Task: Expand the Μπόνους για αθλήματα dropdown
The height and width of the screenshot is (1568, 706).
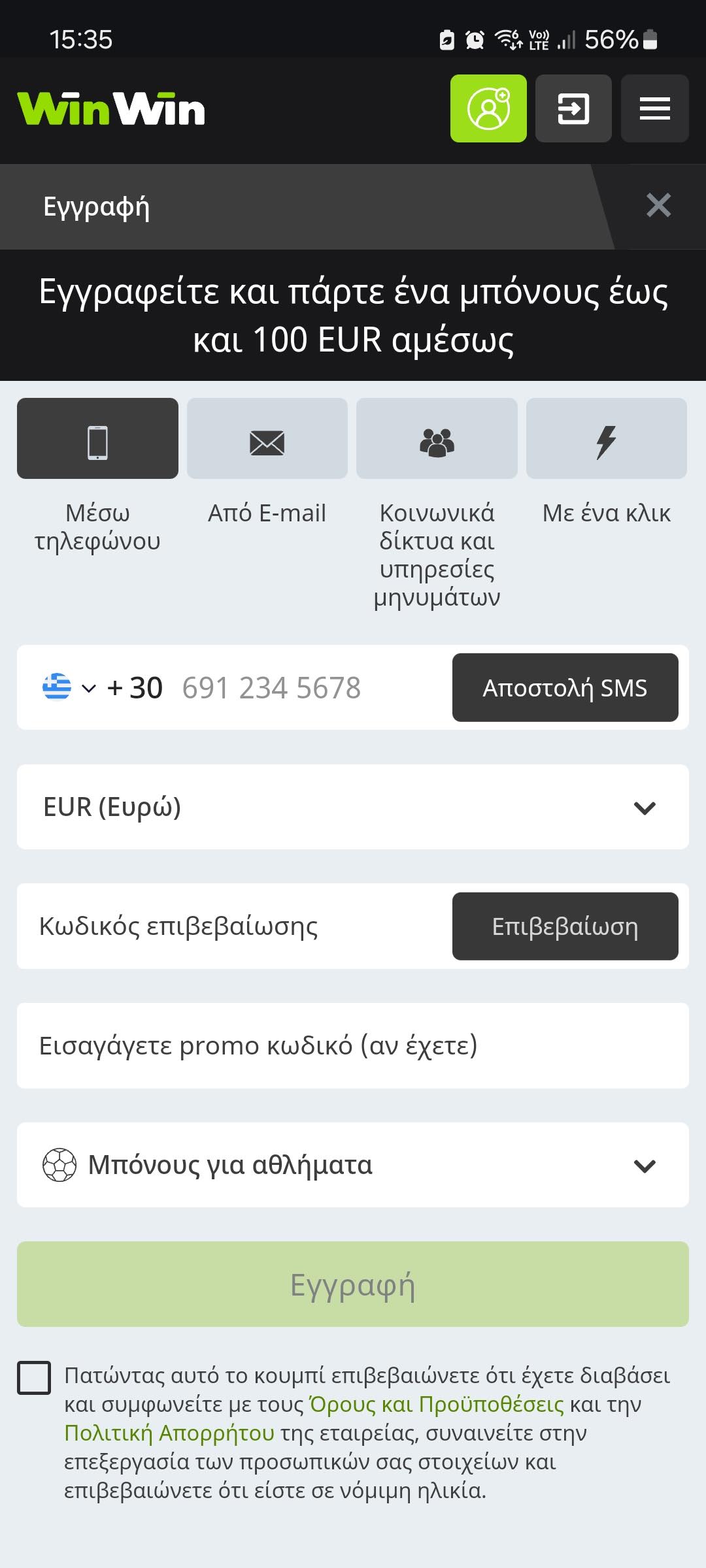Action: 353,1166
